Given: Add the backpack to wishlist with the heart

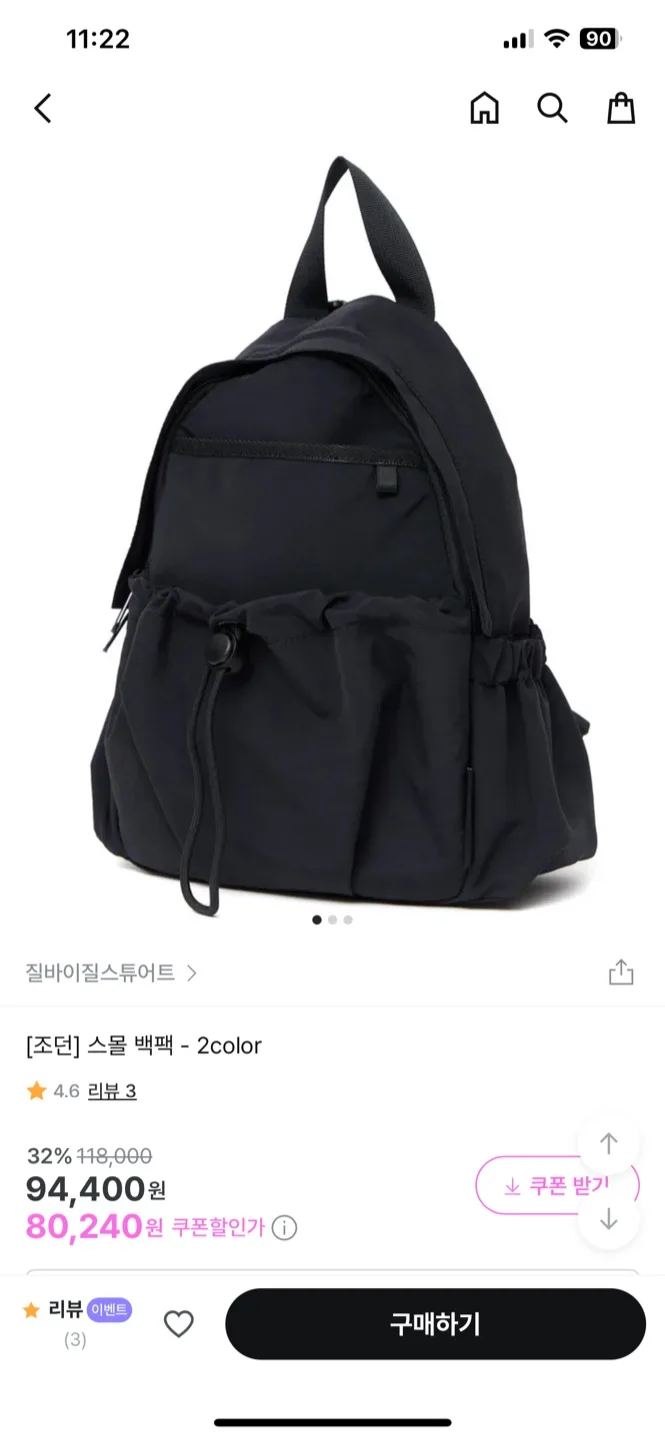Looking at the screenshot, I should pyautogui.click(x=178, y=1324).
